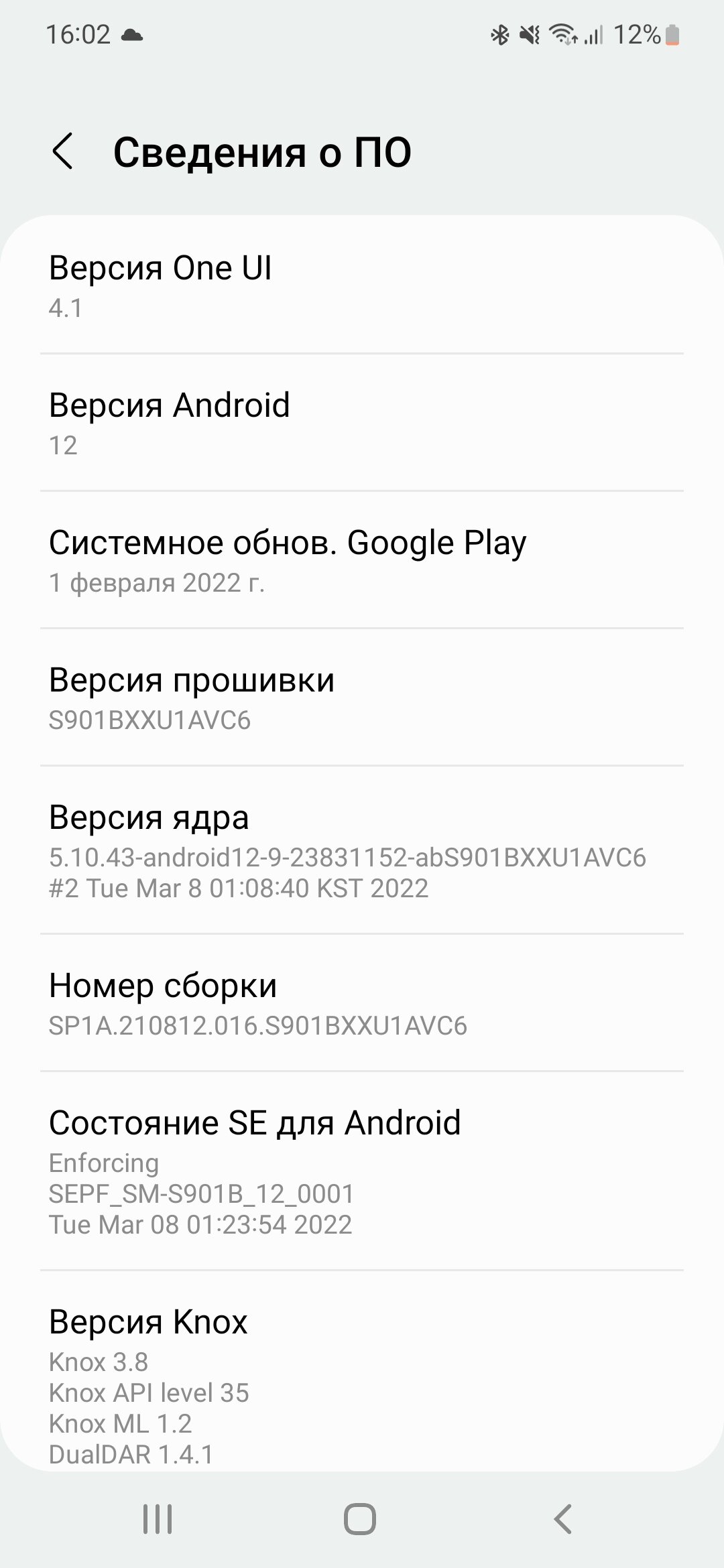Tap Состояние SE для Android row
This screenshot has height=1568, width=724.
pos(362,1171)
